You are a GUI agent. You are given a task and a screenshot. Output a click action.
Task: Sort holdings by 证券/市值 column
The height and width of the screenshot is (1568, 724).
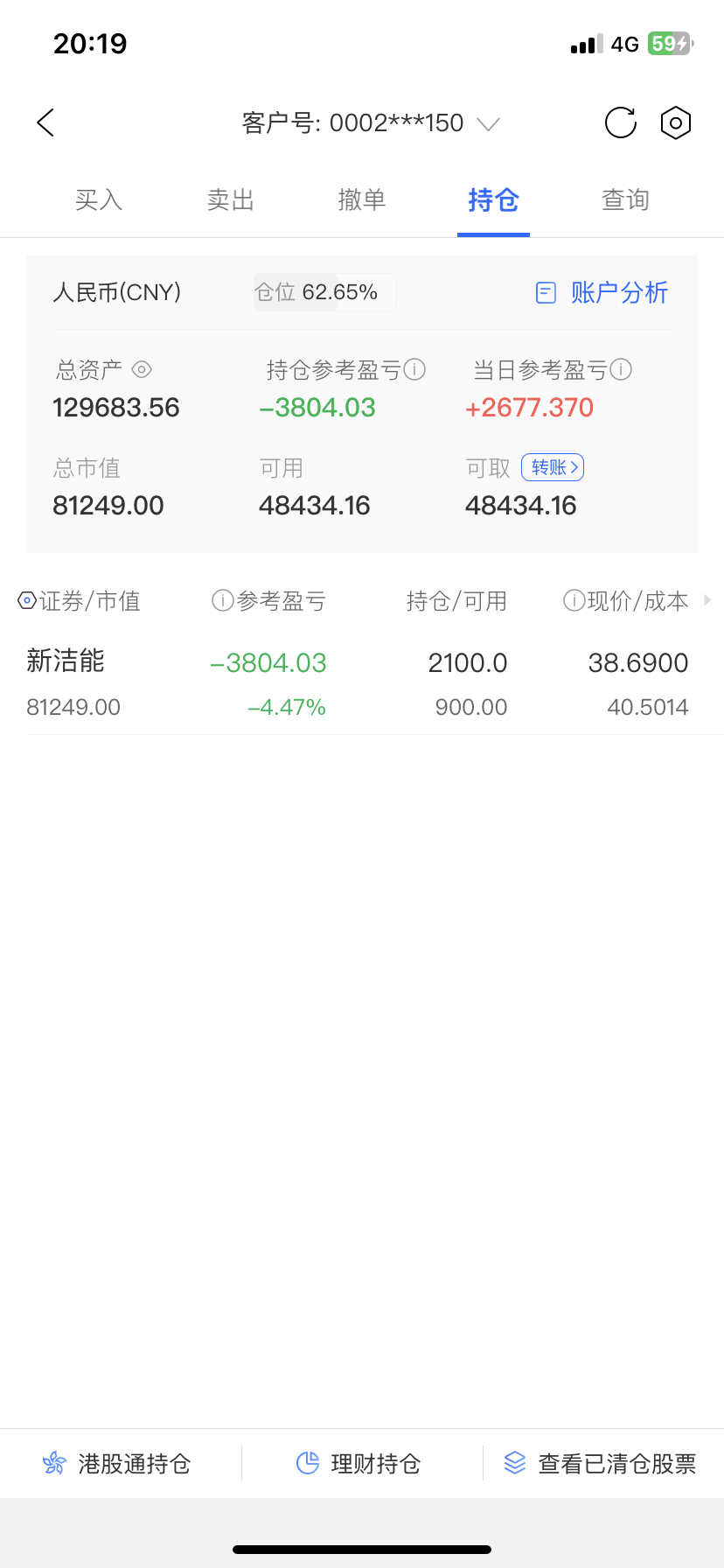[x=80, y=601]
